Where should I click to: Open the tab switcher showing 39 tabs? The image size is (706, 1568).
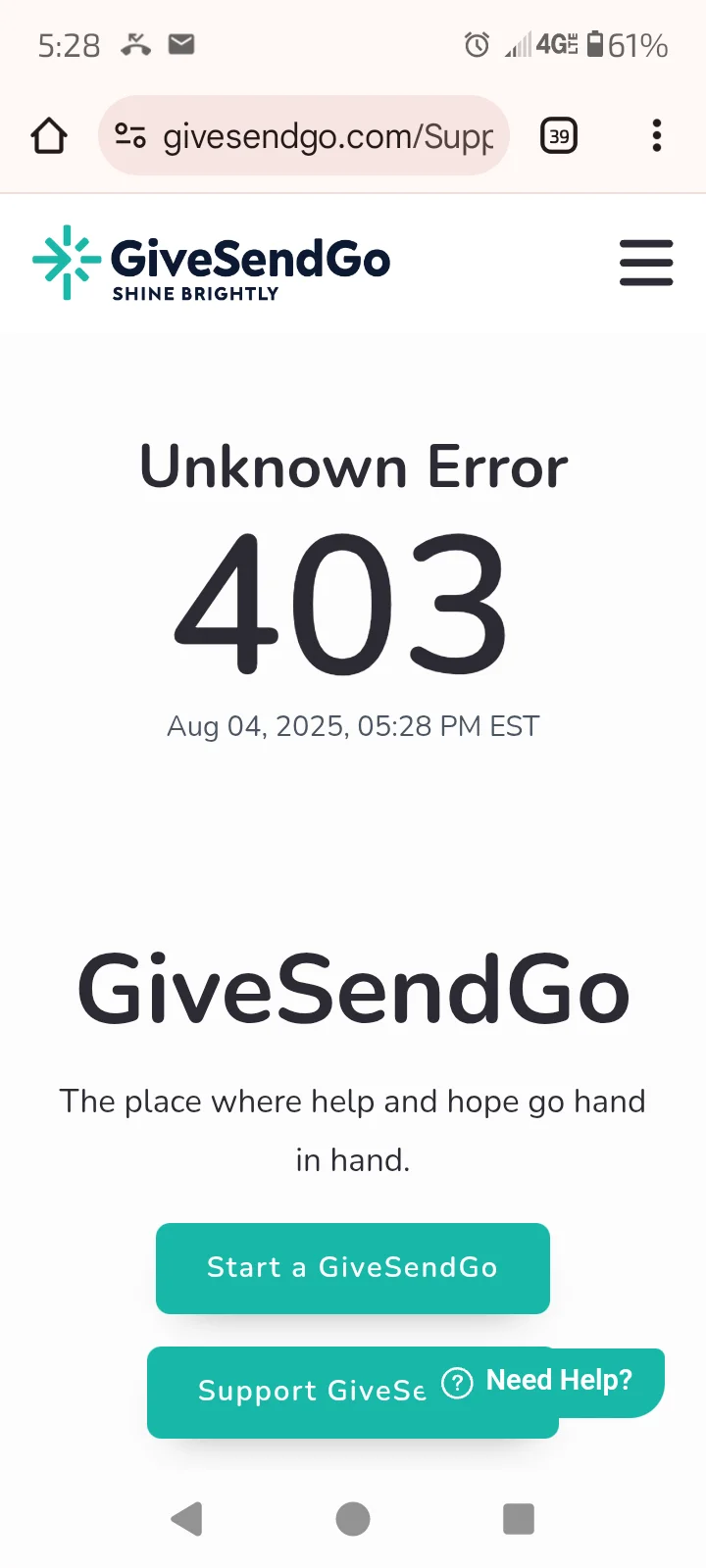(x=559, y=136)
